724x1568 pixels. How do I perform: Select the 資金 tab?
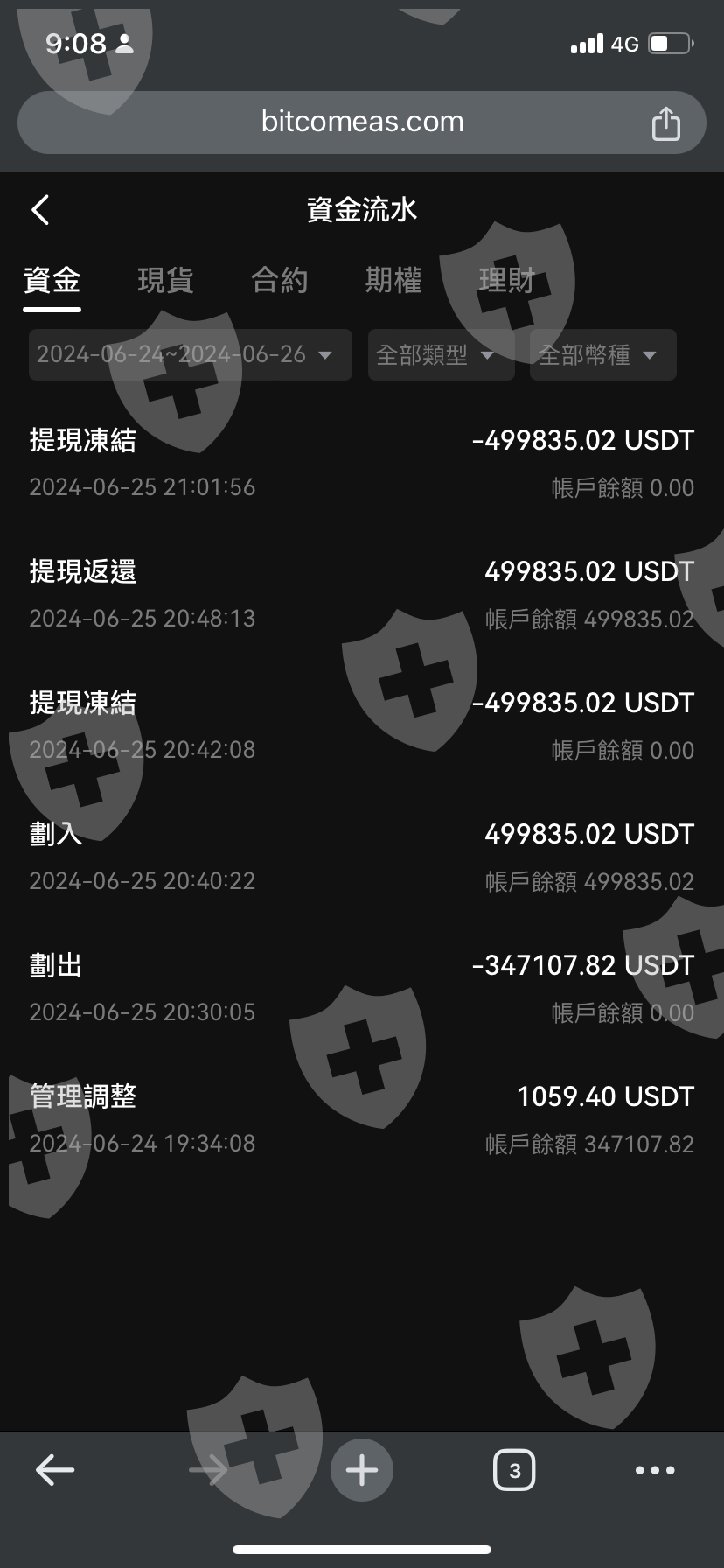tap(52, 281)
